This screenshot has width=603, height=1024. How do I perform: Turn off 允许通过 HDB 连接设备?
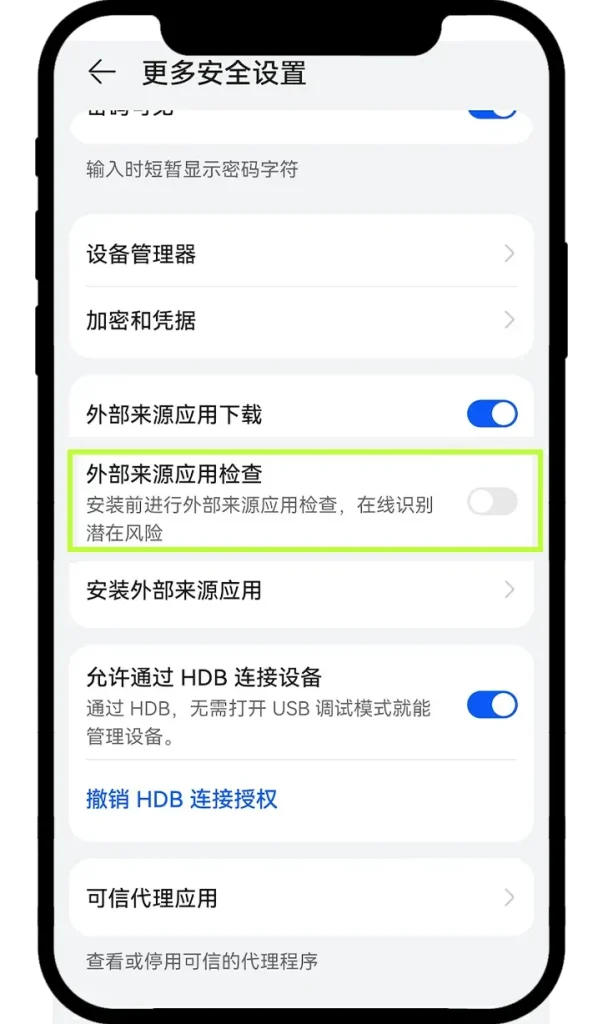click(x=492, y=705)
